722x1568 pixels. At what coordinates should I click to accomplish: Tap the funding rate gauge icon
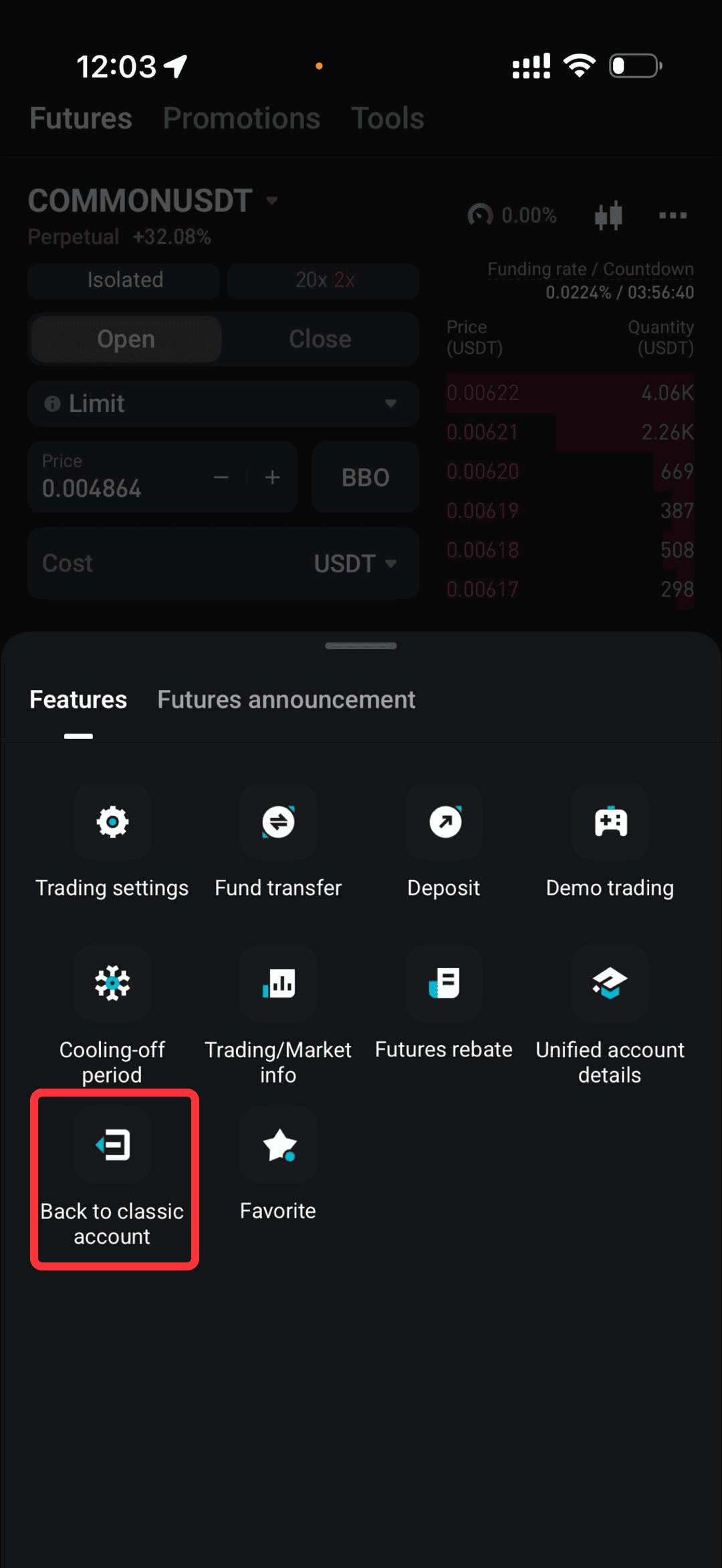(x=480, y=215)
